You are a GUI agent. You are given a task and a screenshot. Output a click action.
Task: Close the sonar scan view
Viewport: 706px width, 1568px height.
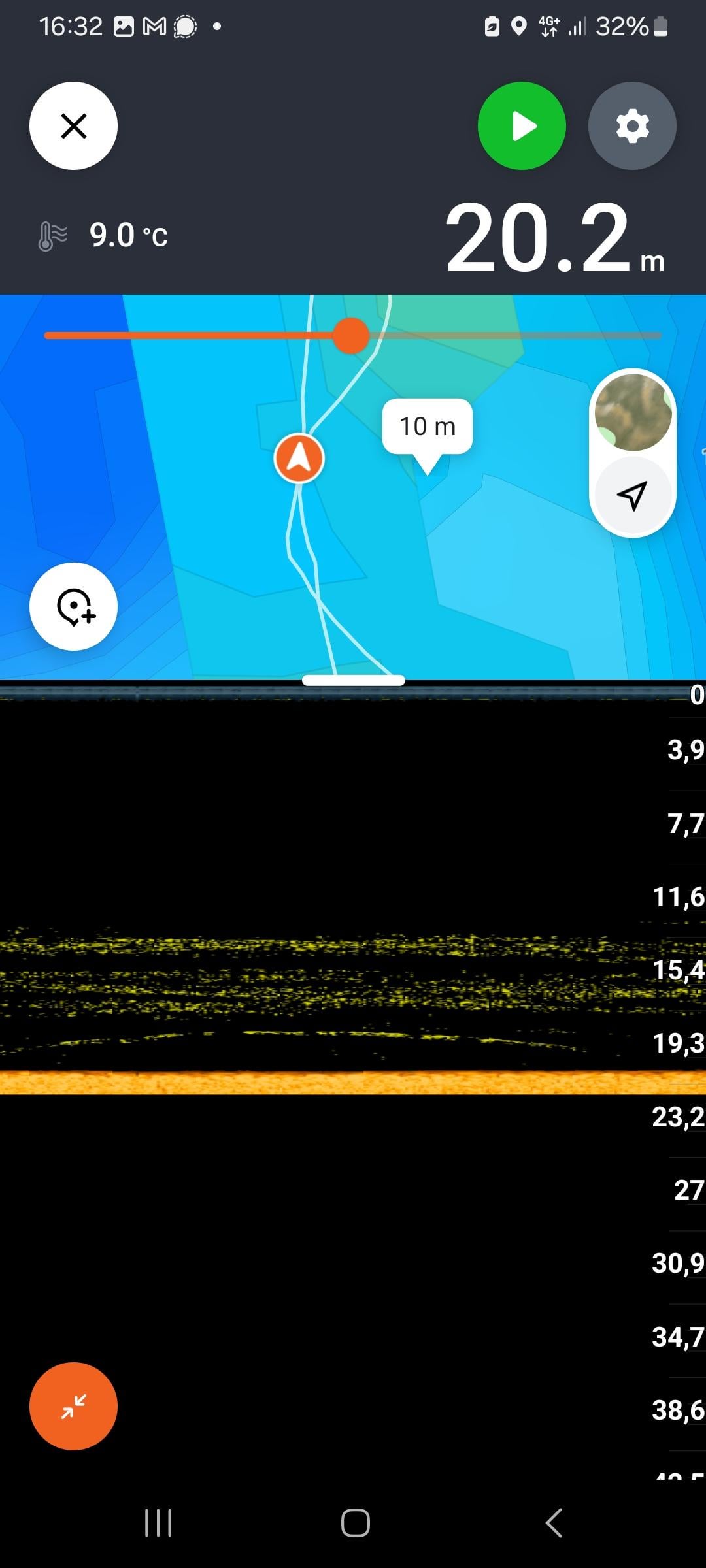[73, 126]
